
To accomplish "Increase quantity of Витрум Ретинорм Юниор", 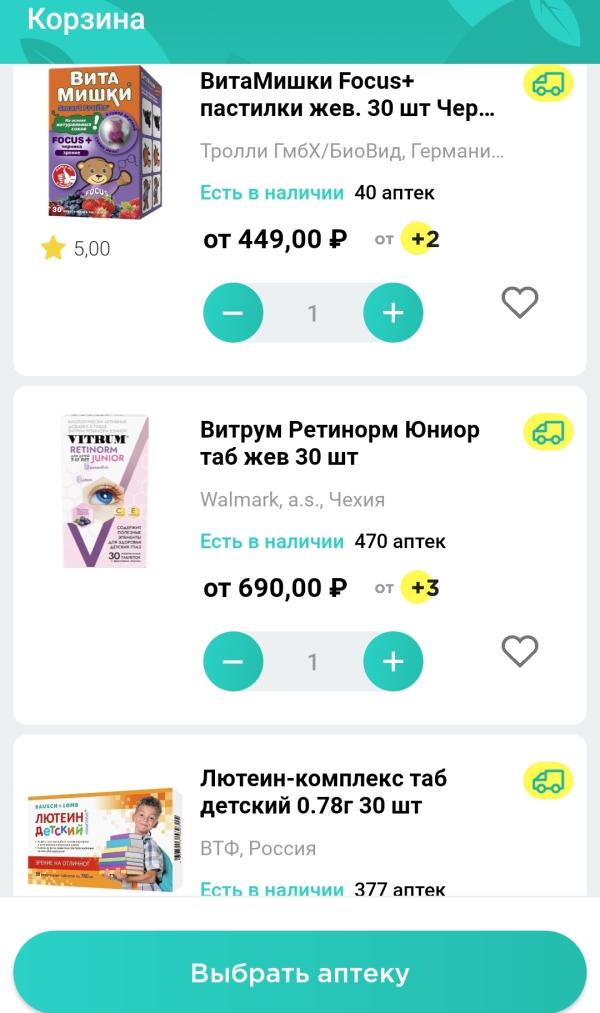I will pos(393,661).
